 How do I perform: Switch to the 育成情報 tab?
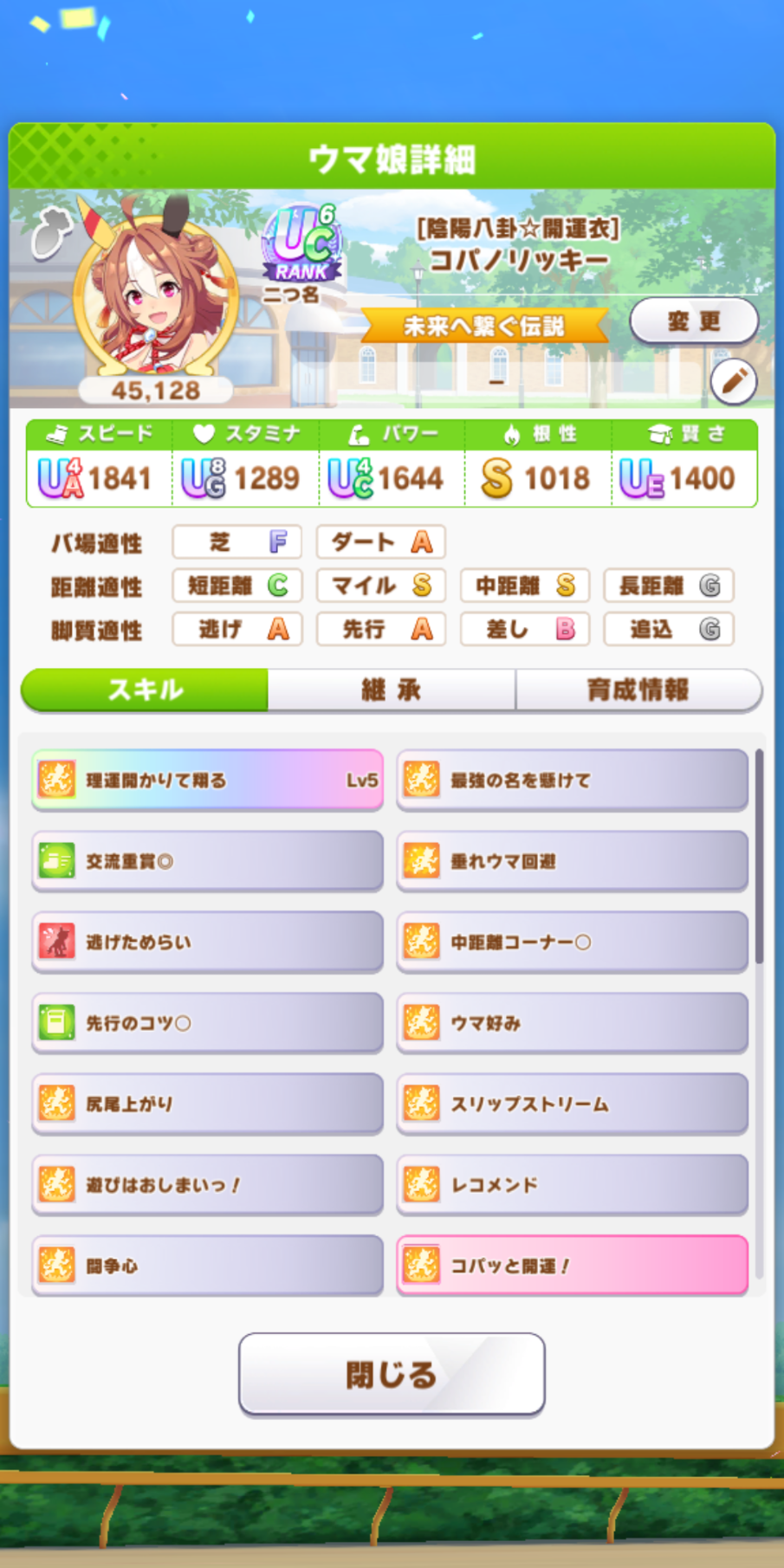638,690
